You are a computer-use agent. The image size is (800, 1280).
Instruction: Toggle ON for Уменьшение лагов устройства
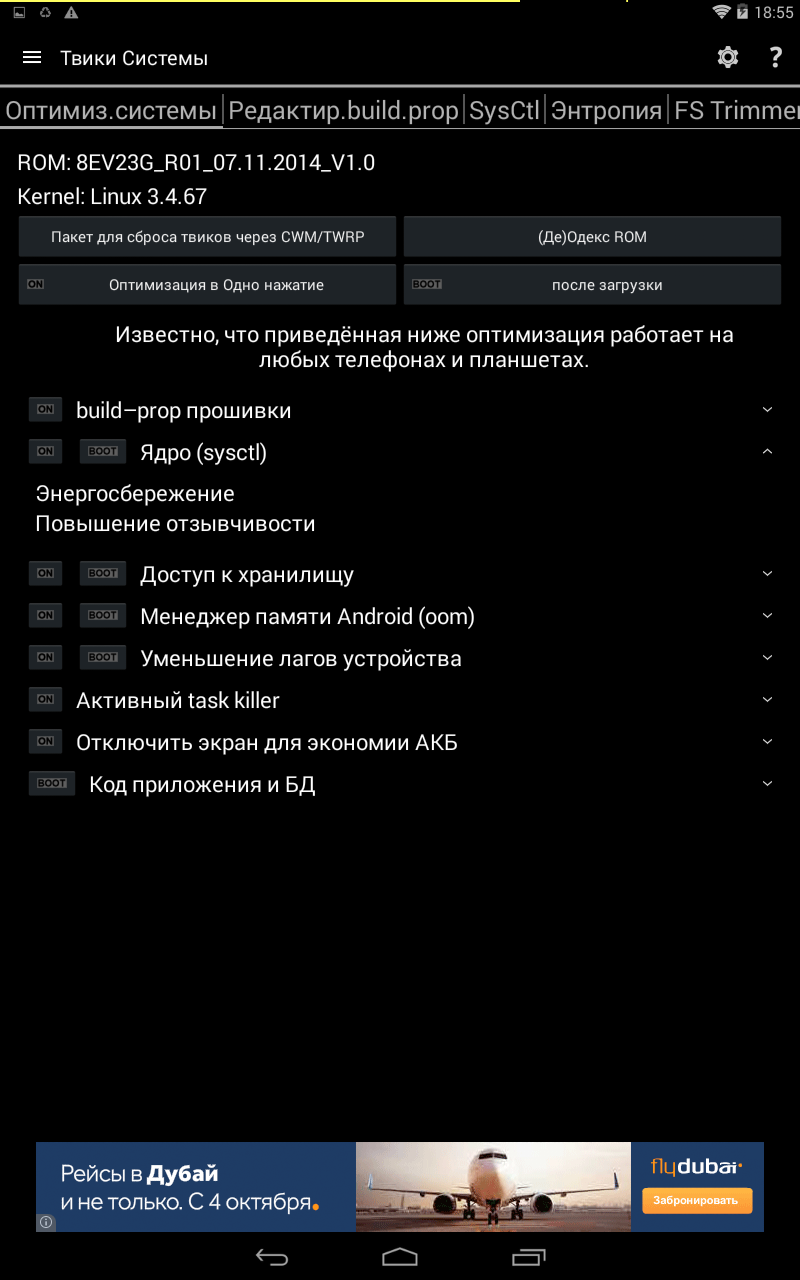(45, 657)
